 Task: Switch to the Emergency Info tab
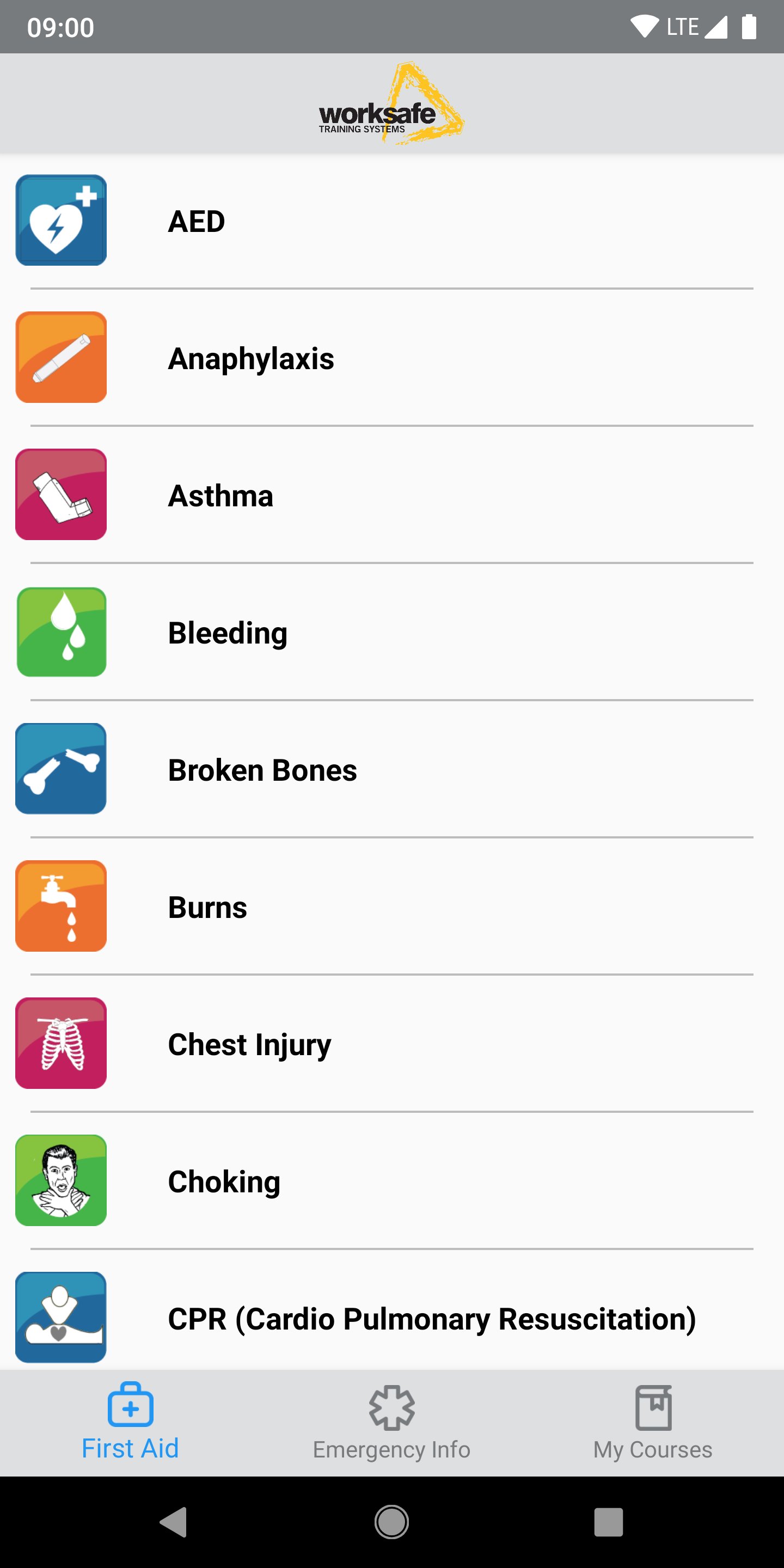[x=392, y=1424]
